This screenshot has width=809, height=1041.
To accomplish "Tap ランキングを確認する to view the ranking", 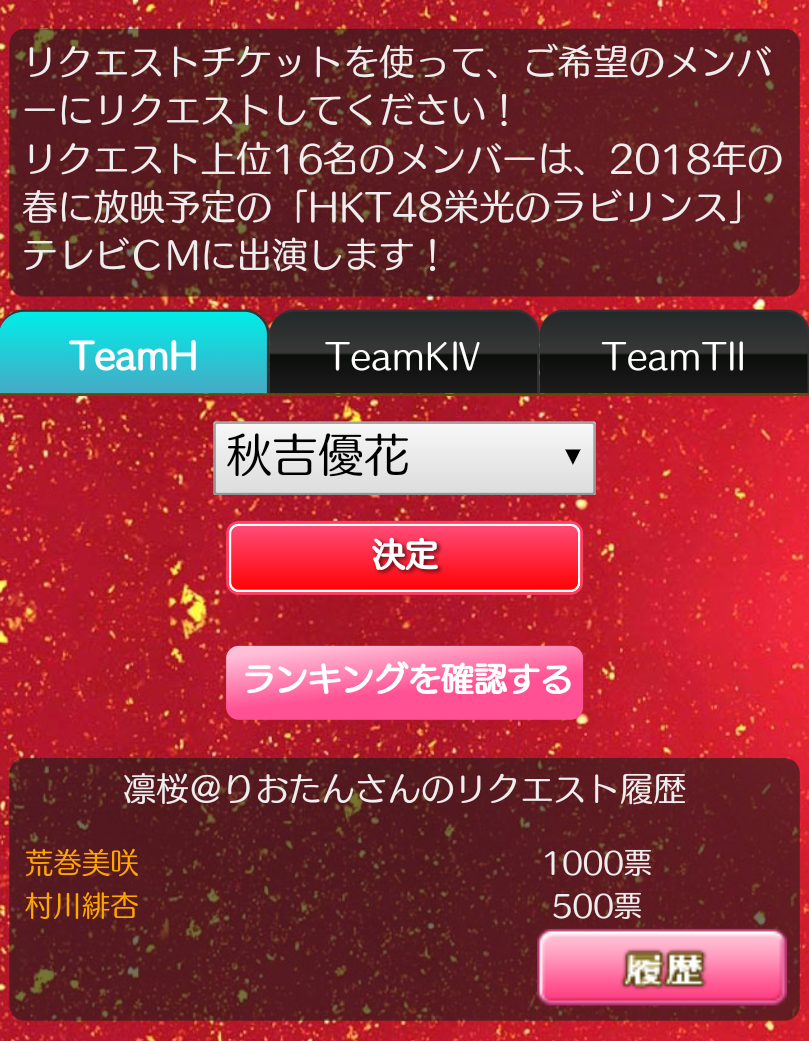I will tap(404, 682).
